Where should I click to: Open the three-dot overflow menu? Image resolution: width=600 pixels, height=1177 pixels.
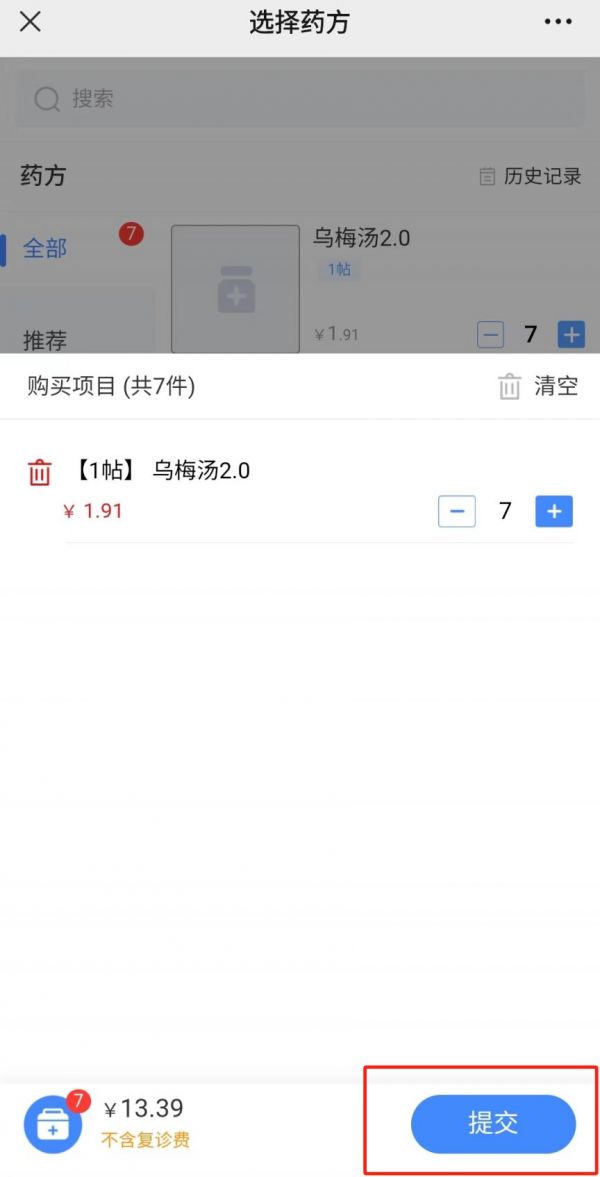tap(558, 22)
